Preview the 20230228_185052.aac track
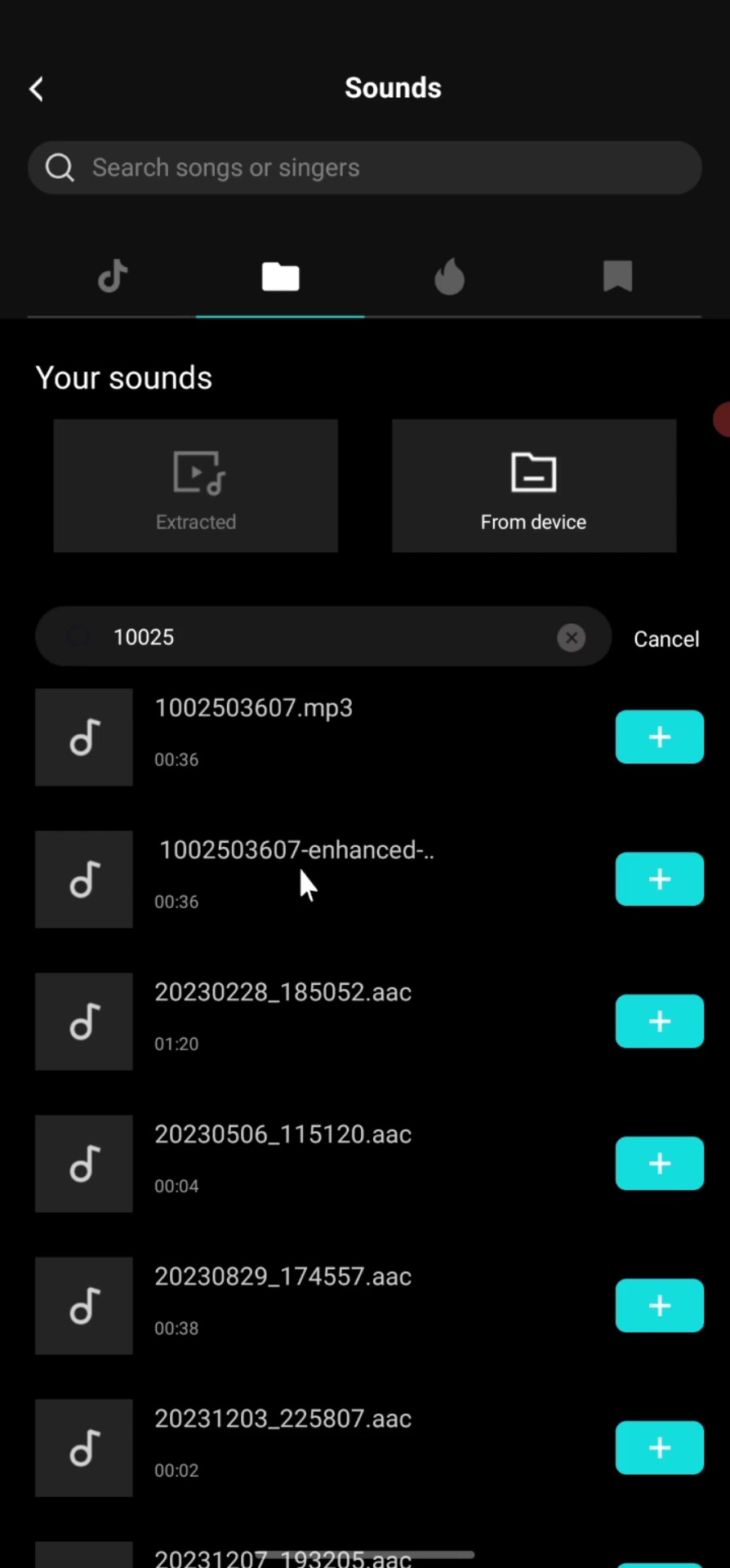 pos(84,1022)
